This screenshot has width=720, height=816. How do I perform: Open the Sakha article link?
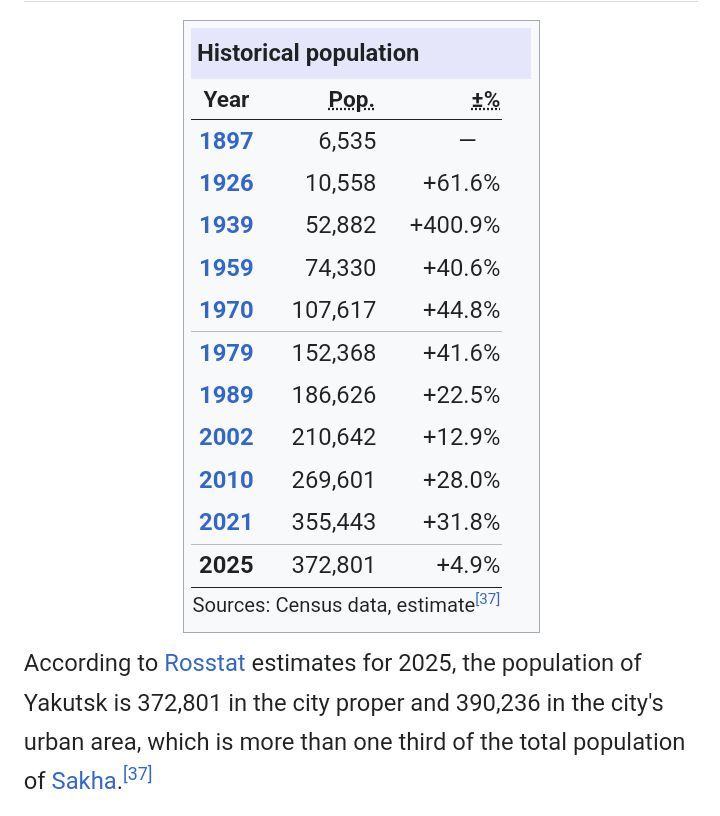pyautogui.click(x=84, y=781)
